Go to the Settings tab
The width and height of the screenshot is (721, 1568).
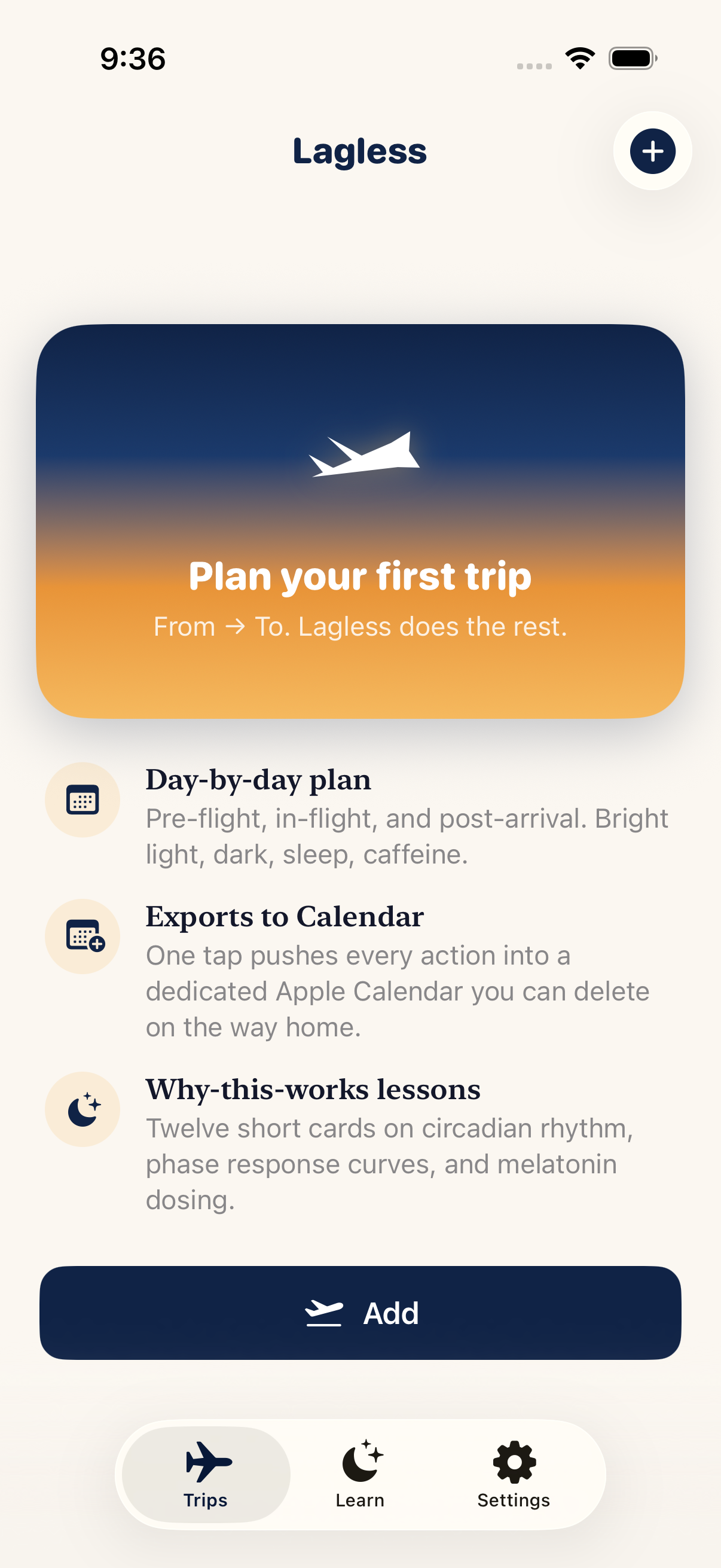coord(514,1474)
